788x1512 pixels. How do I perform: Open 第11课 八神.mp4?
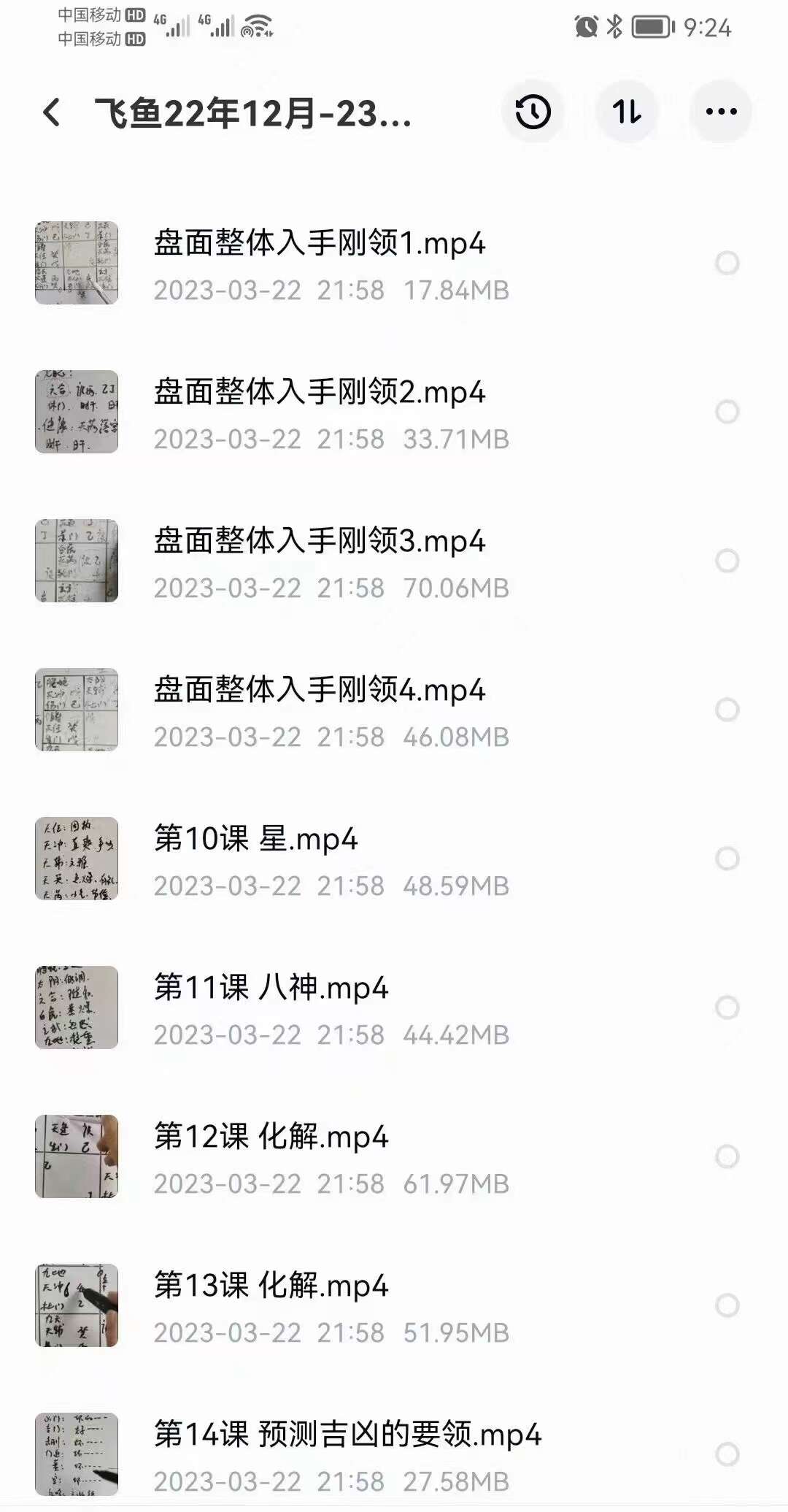tap(271, 989)
